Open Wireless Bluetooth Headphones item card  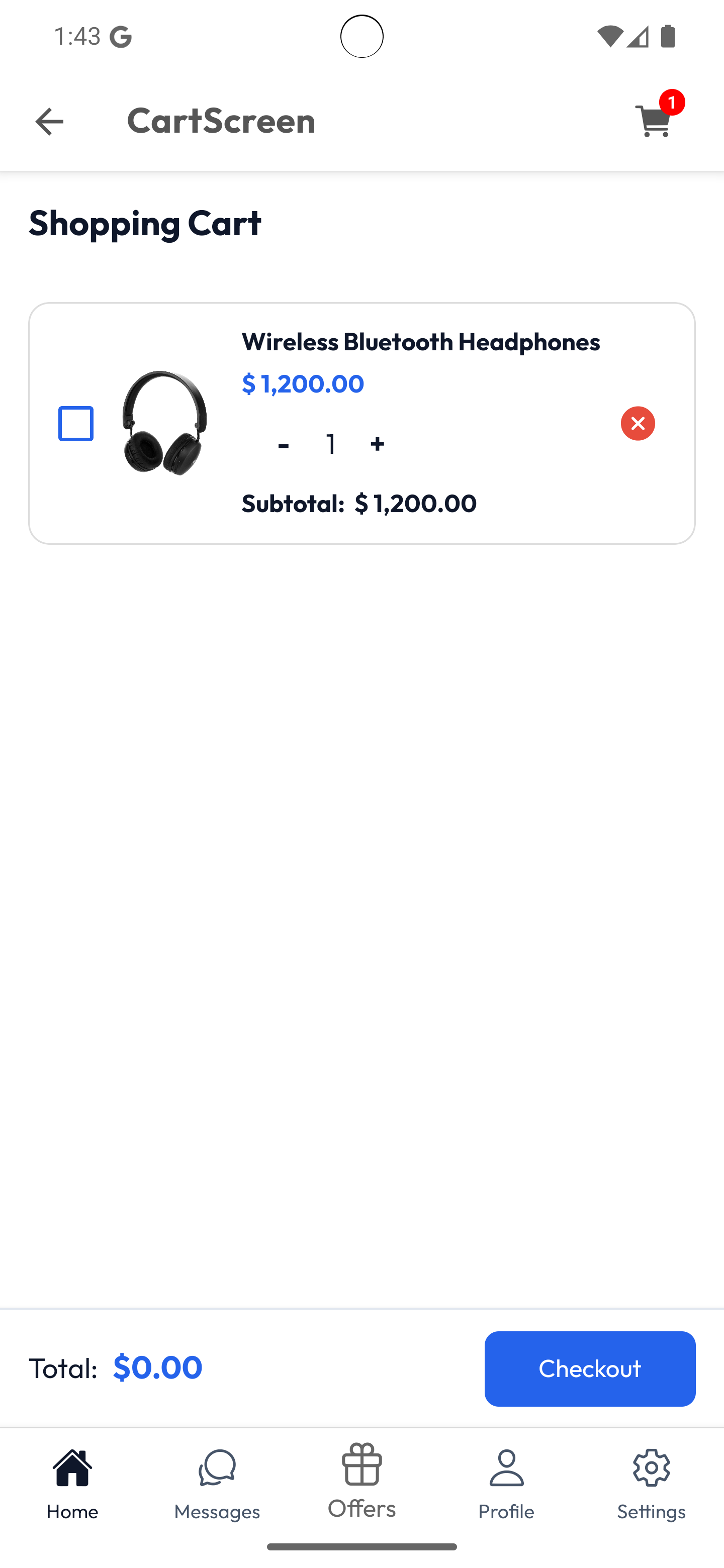tap(361, 423)
